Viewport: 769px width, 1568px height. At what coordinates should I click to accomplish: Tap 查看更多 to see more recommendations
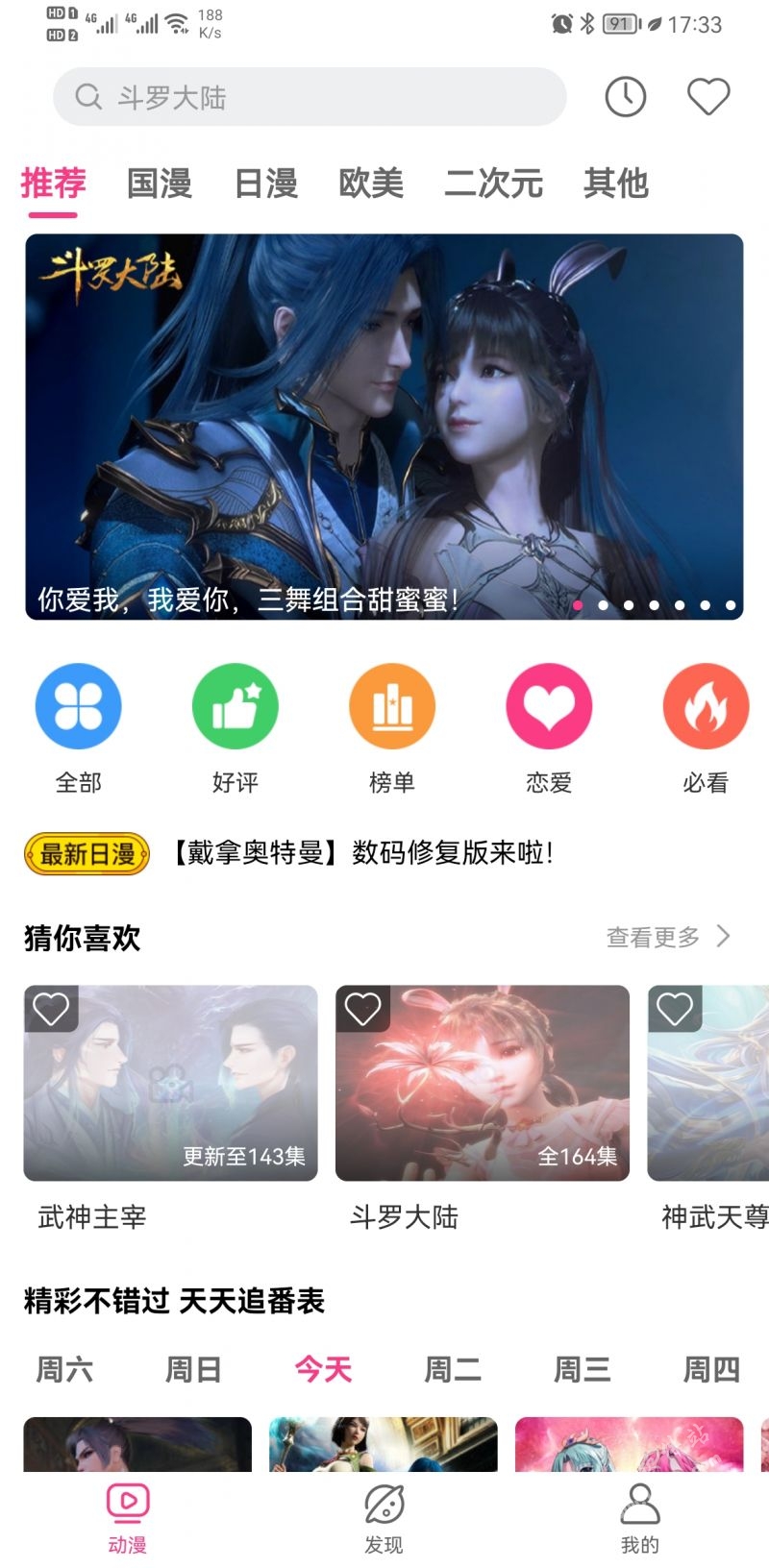668,937
